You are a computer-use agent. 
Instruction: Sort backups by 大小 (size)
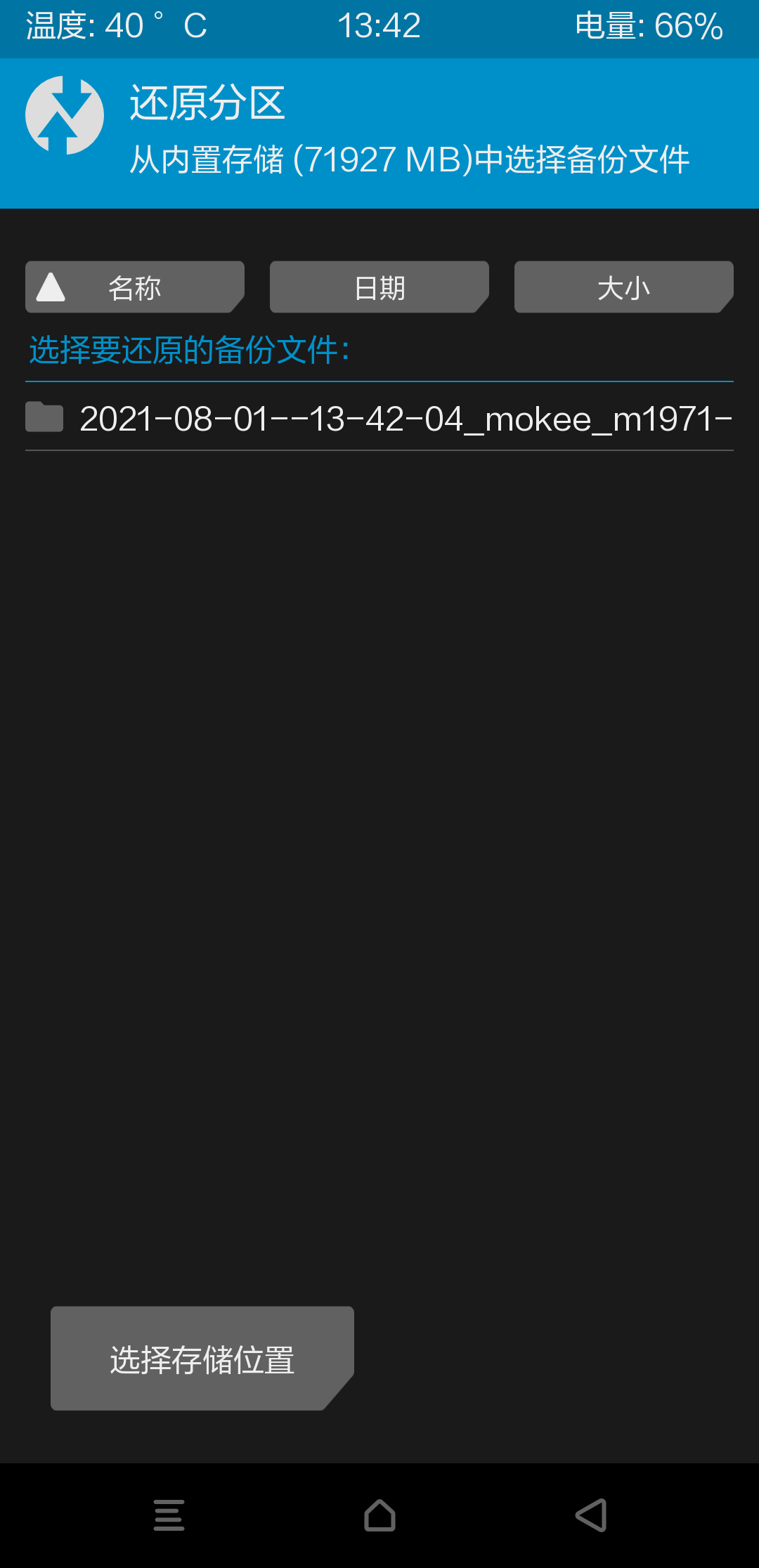623,287
